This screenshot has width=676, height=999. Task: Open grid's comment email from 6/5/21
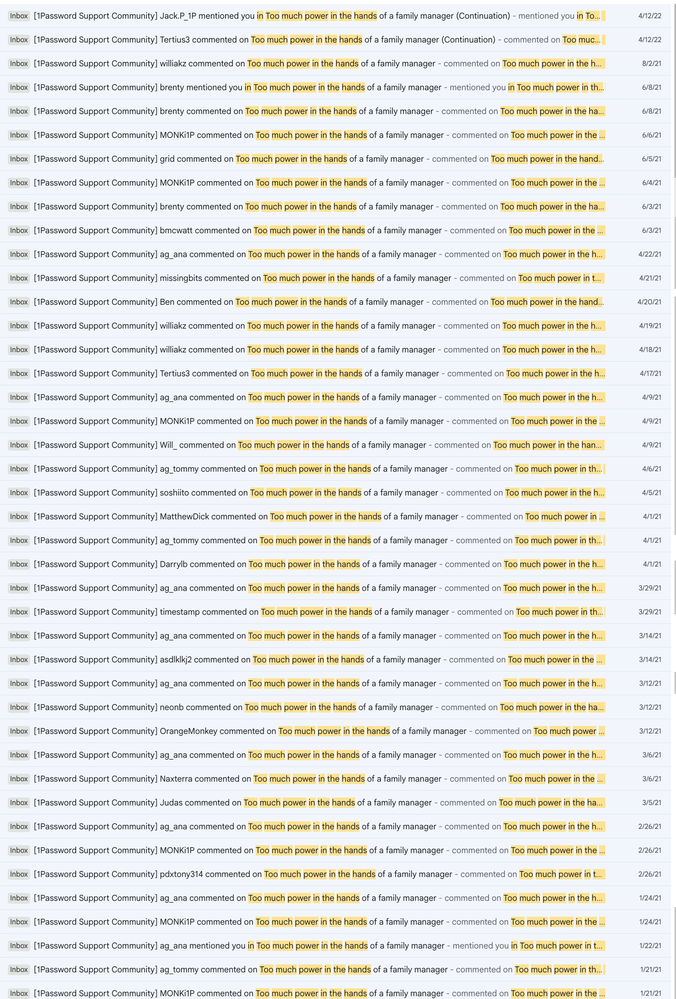point(320,159)
